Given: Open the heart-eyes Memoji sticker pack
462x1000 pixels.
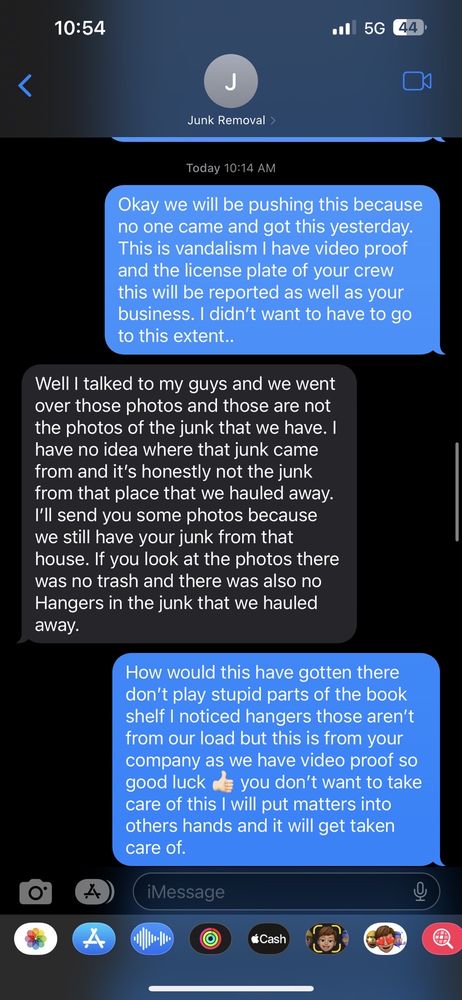Looking at the screenshot, I should coord(385,938).
